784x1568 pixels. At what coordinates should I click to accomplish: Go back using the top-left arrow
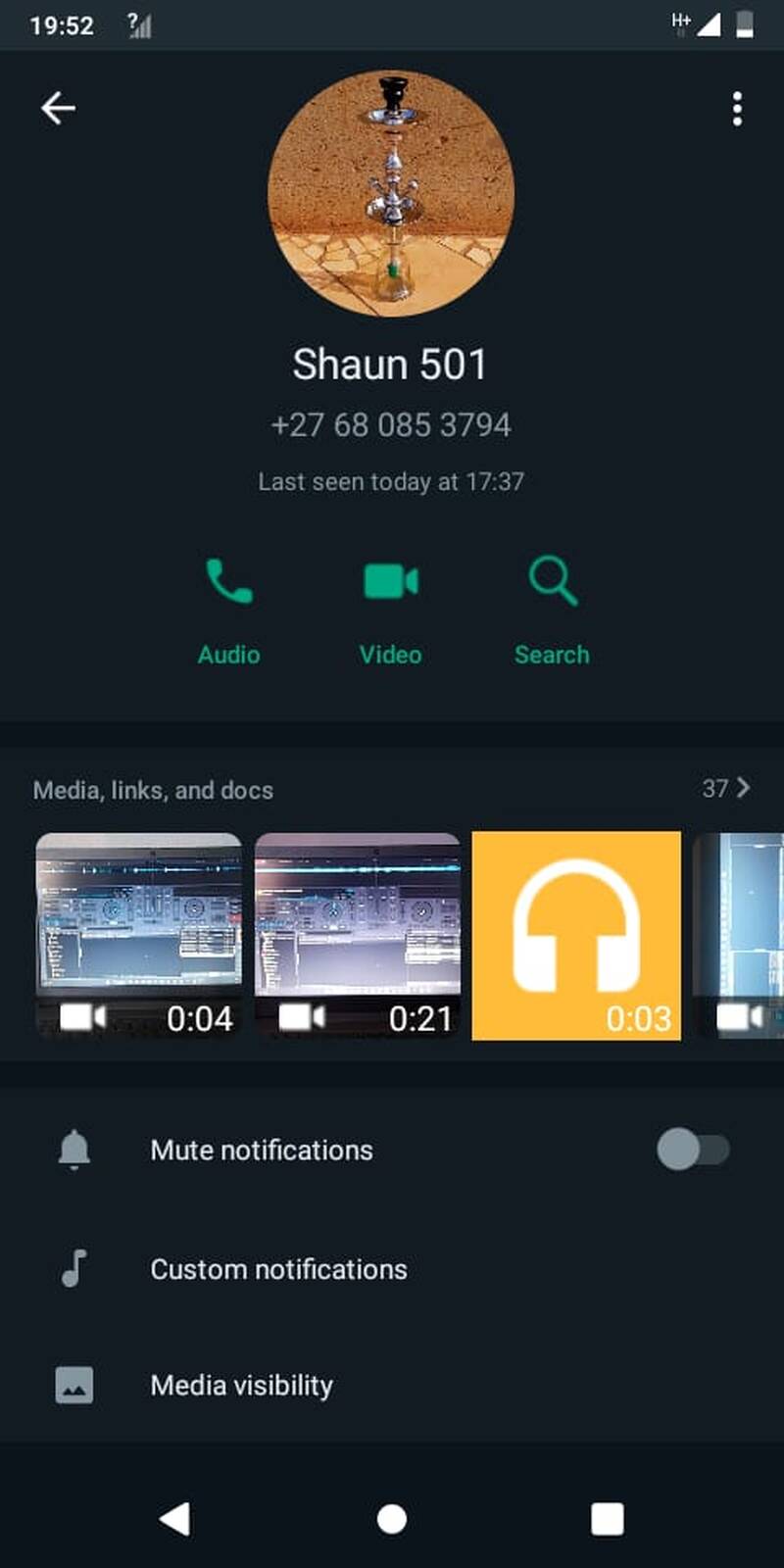[x=58, y=108]
